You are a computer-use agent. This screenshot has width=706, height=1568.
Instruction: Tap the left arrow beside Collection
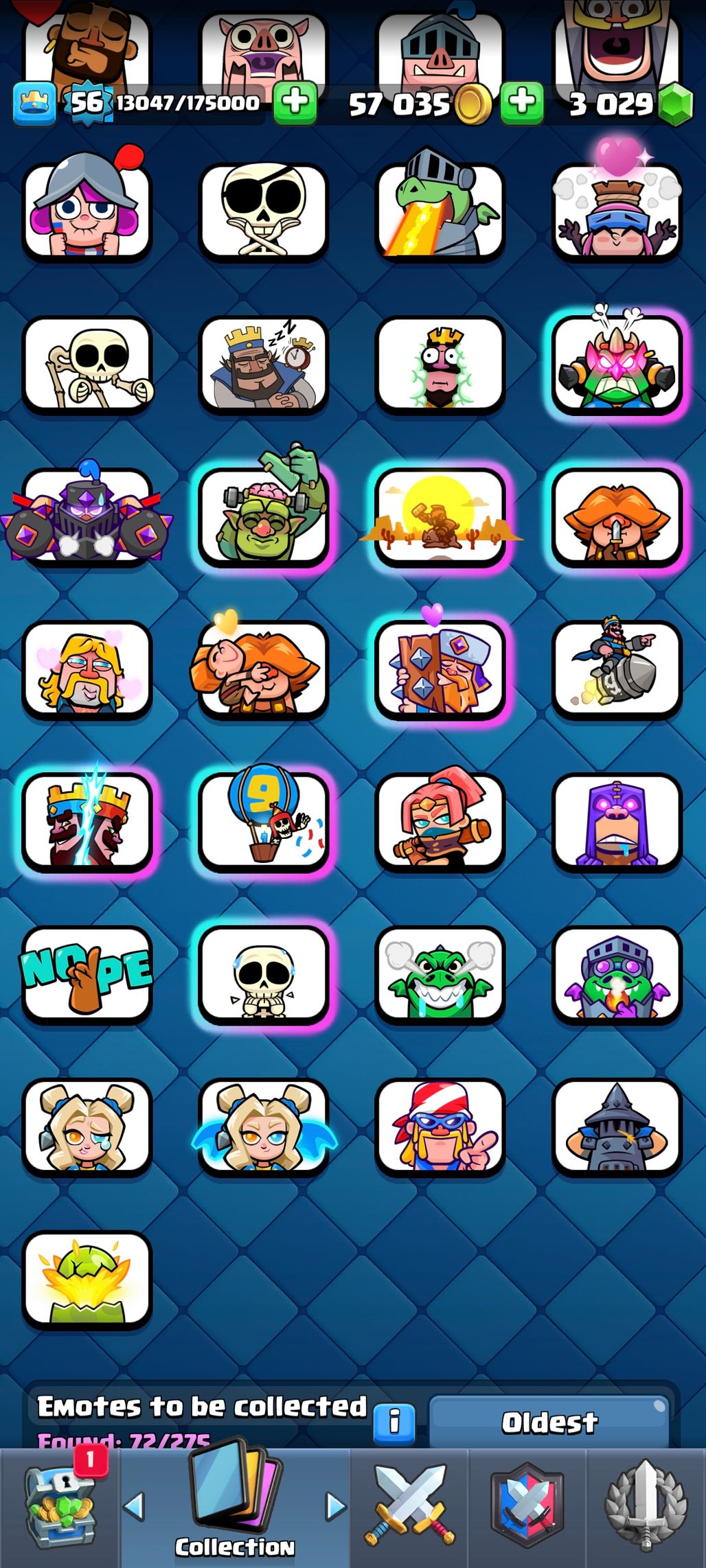pyautogui.click(x=134, y=1506)
